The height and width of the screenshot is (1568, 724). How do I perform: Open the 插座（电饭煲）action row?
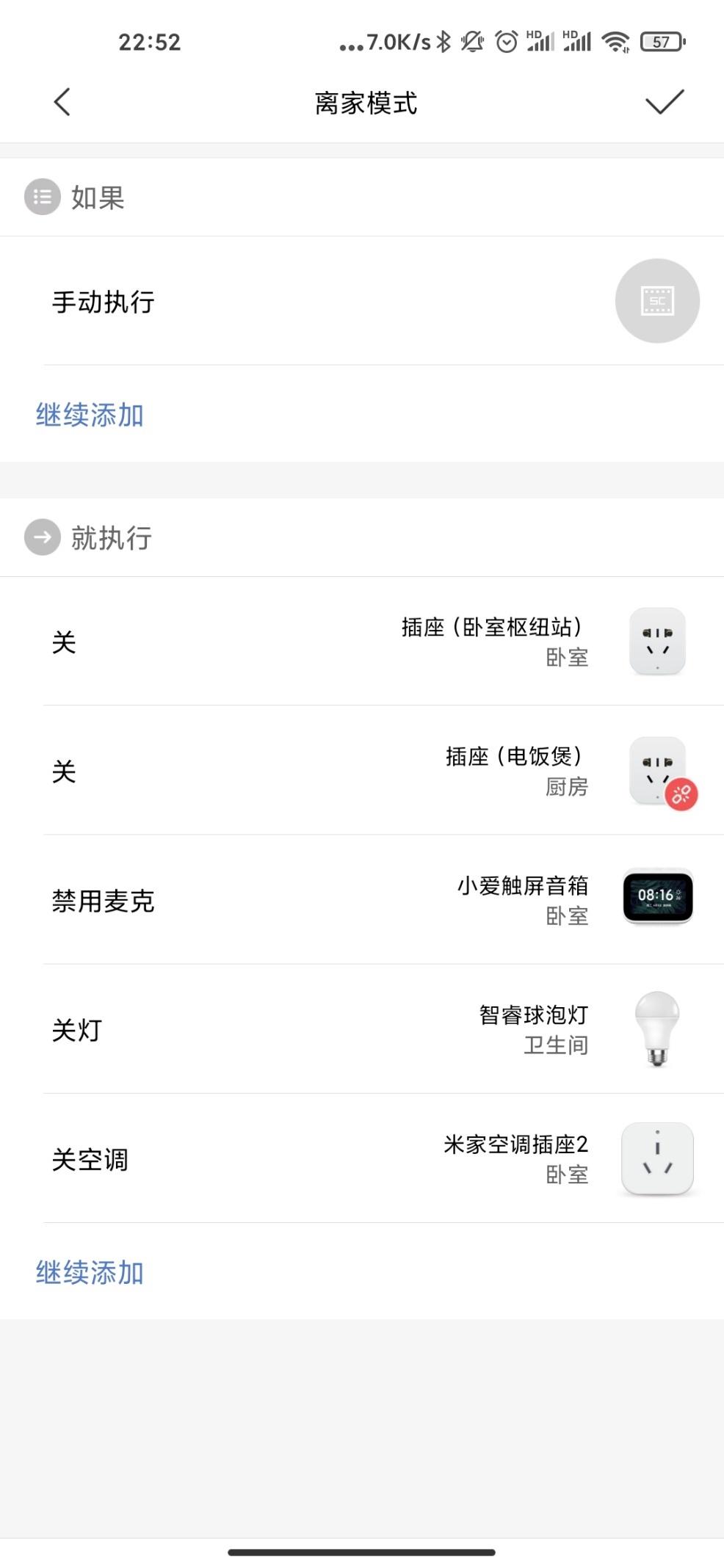tap(361, 771)
